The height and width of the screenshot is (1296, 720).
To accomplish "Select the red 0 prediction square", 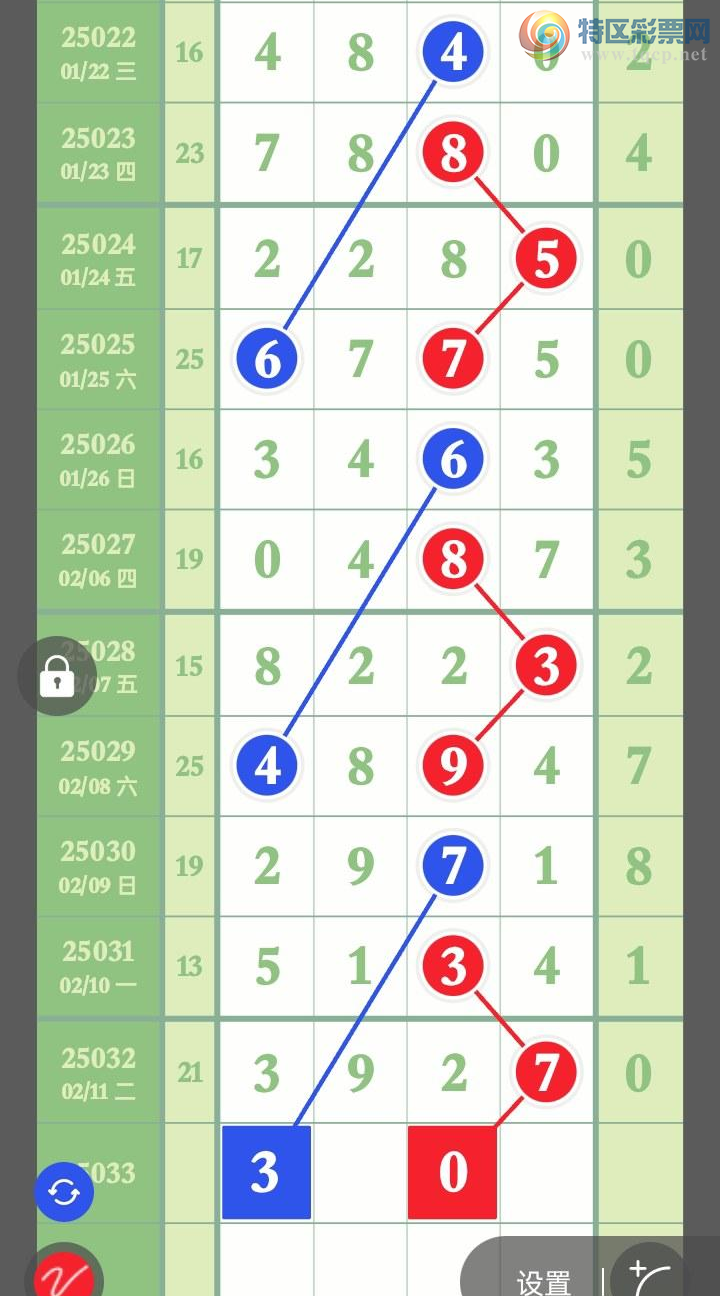I will click(452, 1172).
